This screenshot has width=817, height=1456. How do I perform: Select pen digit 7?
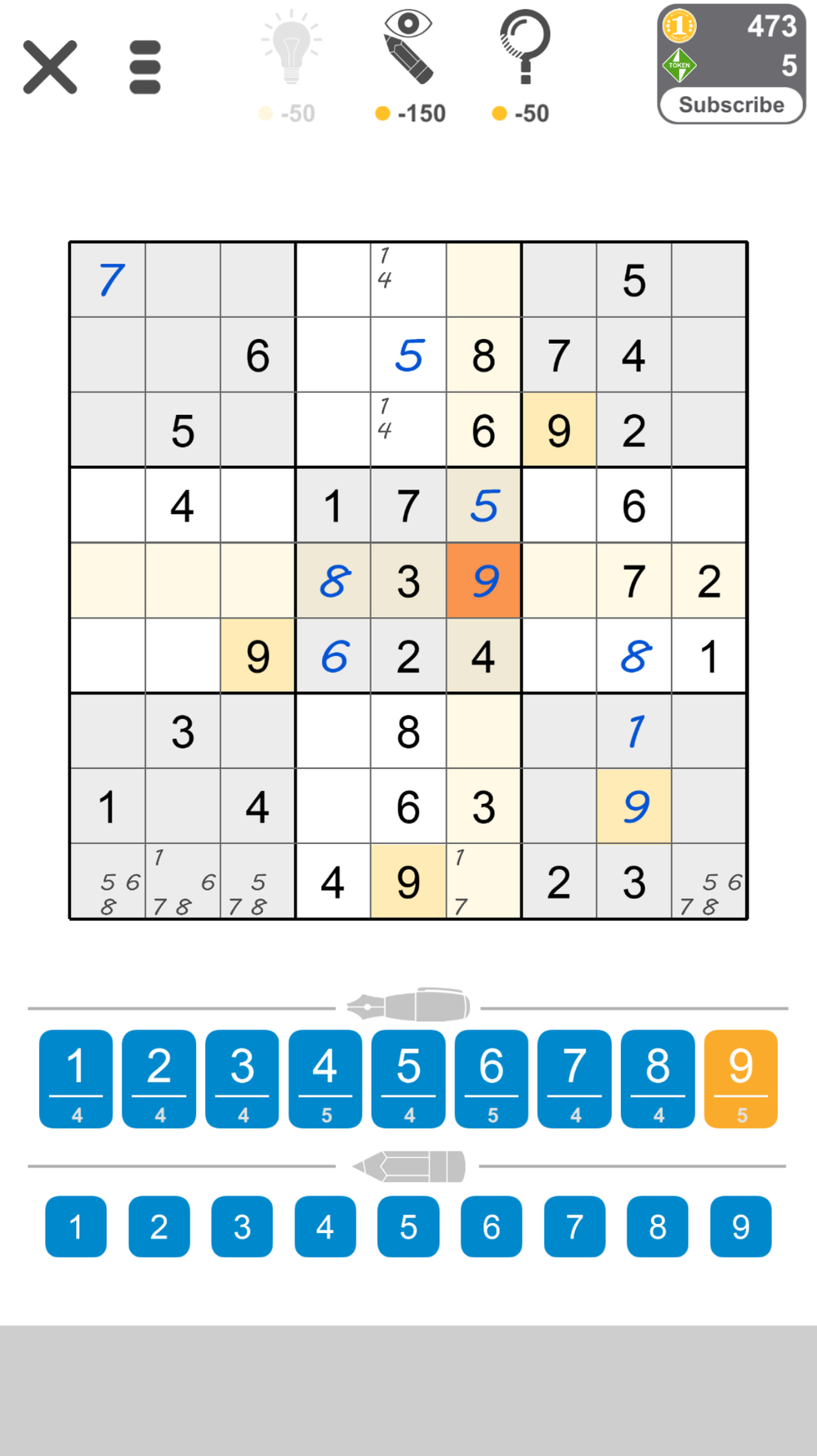click(574, 1078)
